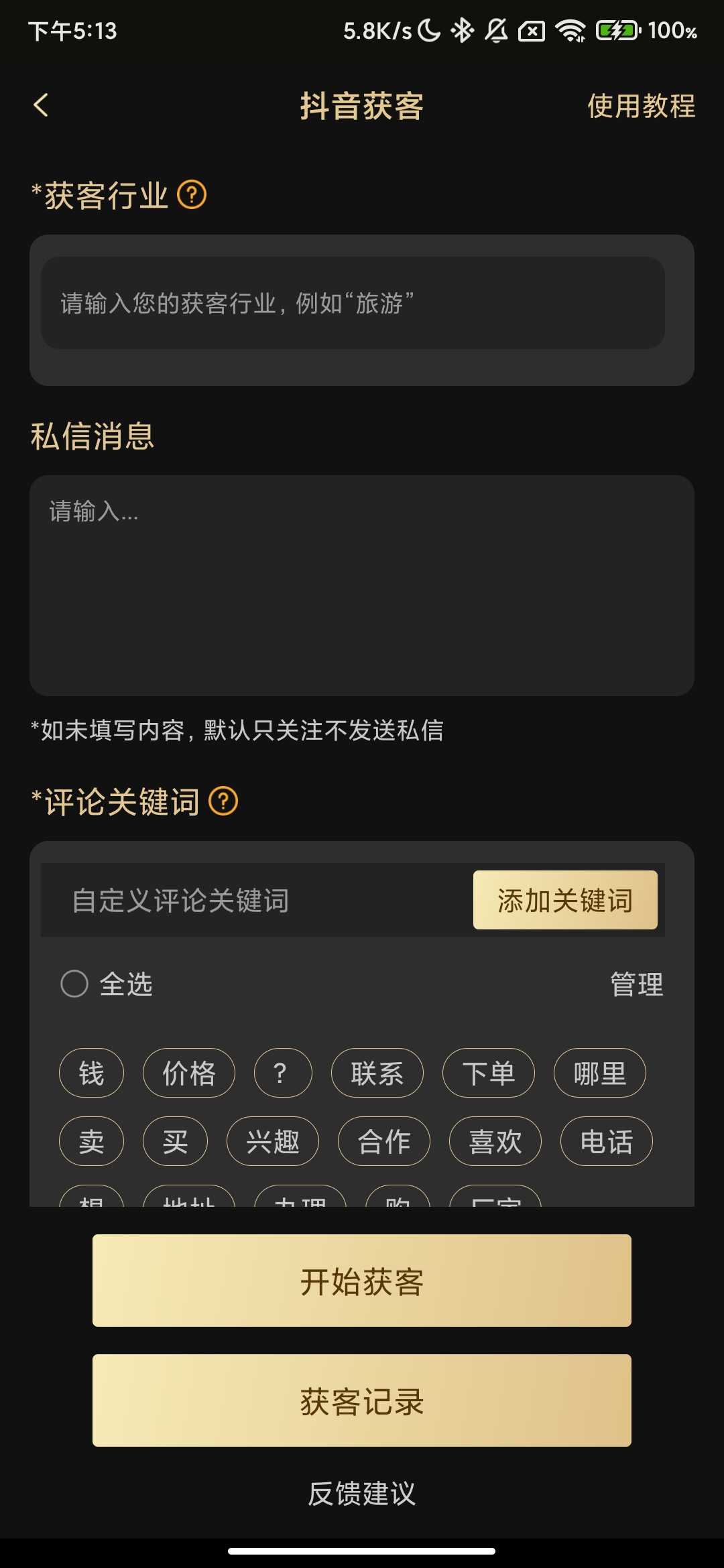724x1568 pixels.
Task: Toggle the 电话 keyword chip
Action: click(x=606, y=1141)
